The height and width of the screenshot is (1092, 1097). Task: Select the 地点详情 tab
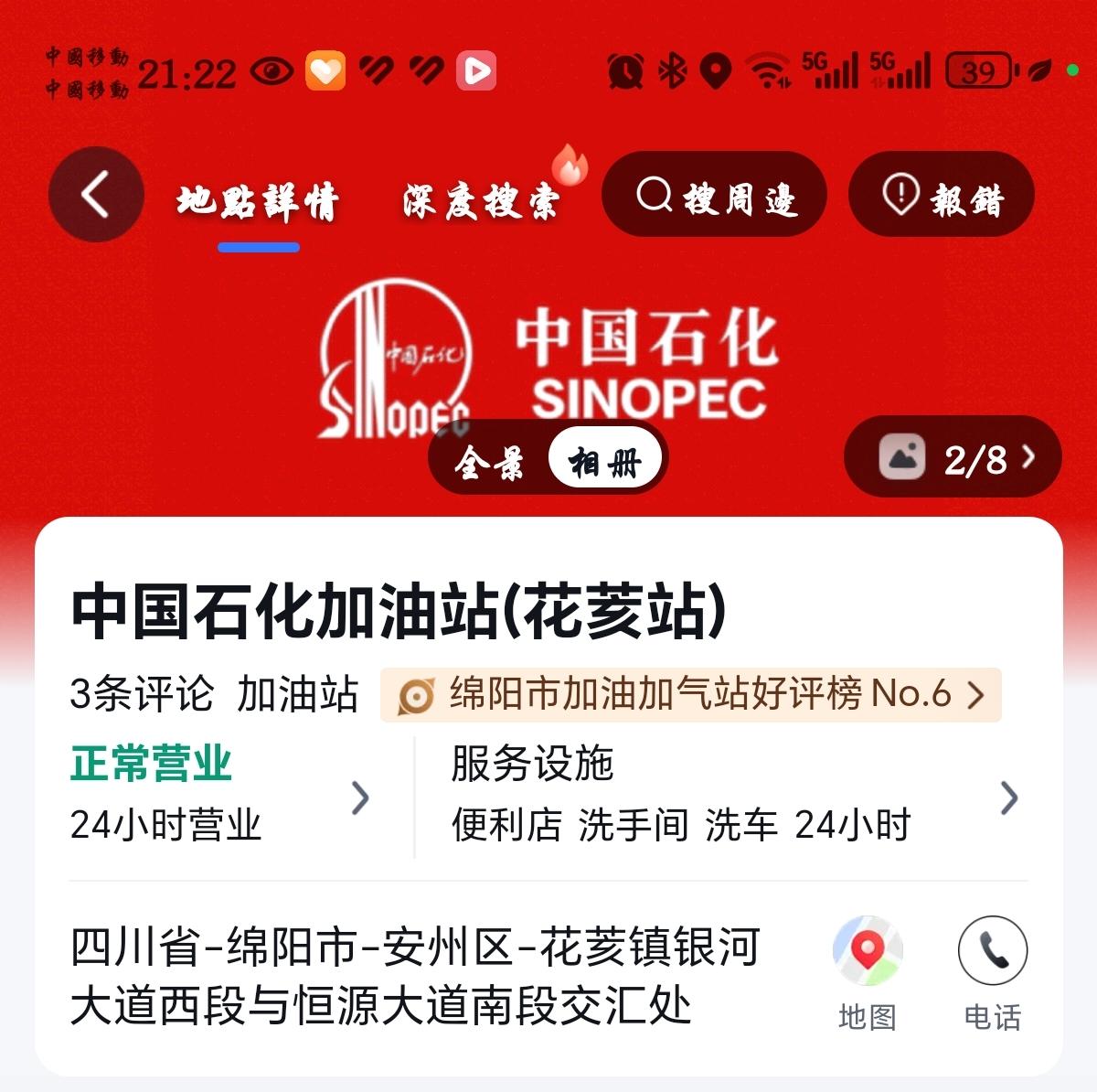tap(258, 200)
